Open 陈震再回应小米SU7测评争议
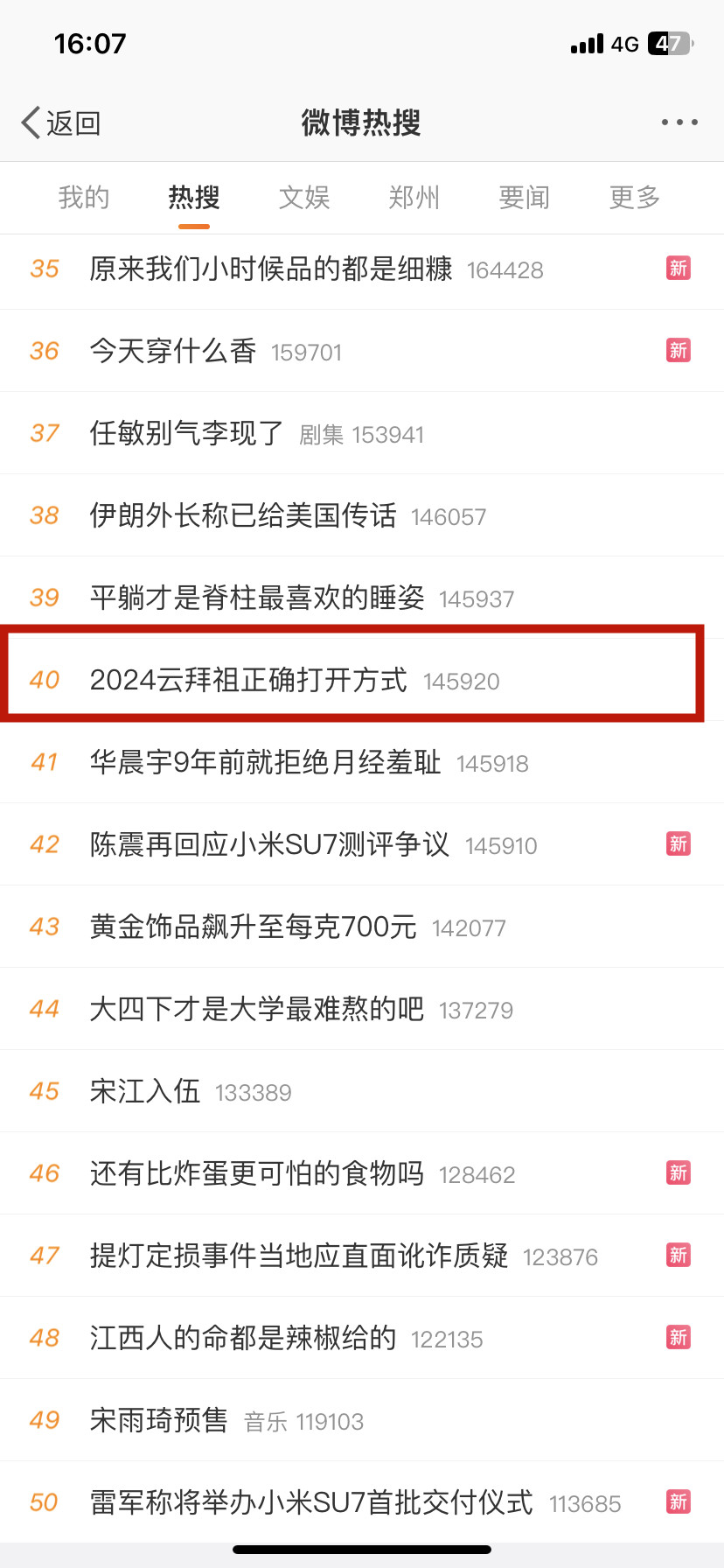 tap(362, 845)
